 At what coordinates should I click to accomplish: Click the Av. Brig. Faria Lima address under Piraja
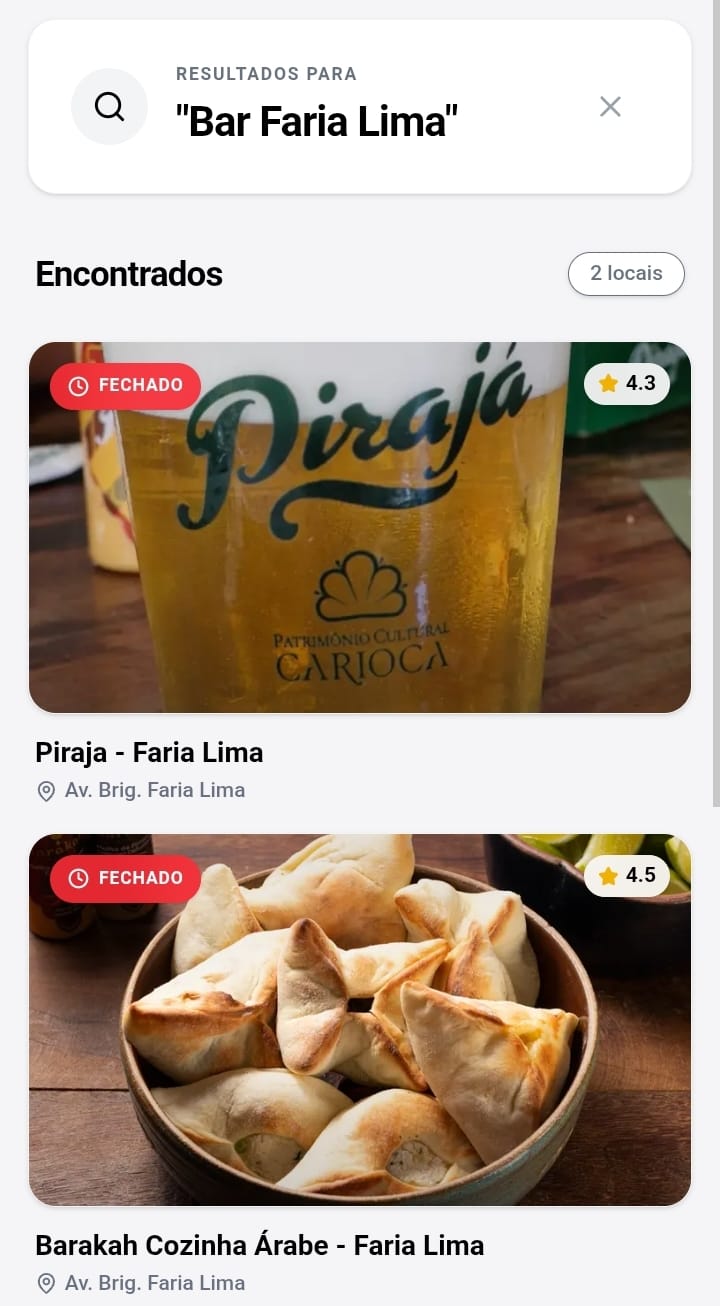point(154,790)
